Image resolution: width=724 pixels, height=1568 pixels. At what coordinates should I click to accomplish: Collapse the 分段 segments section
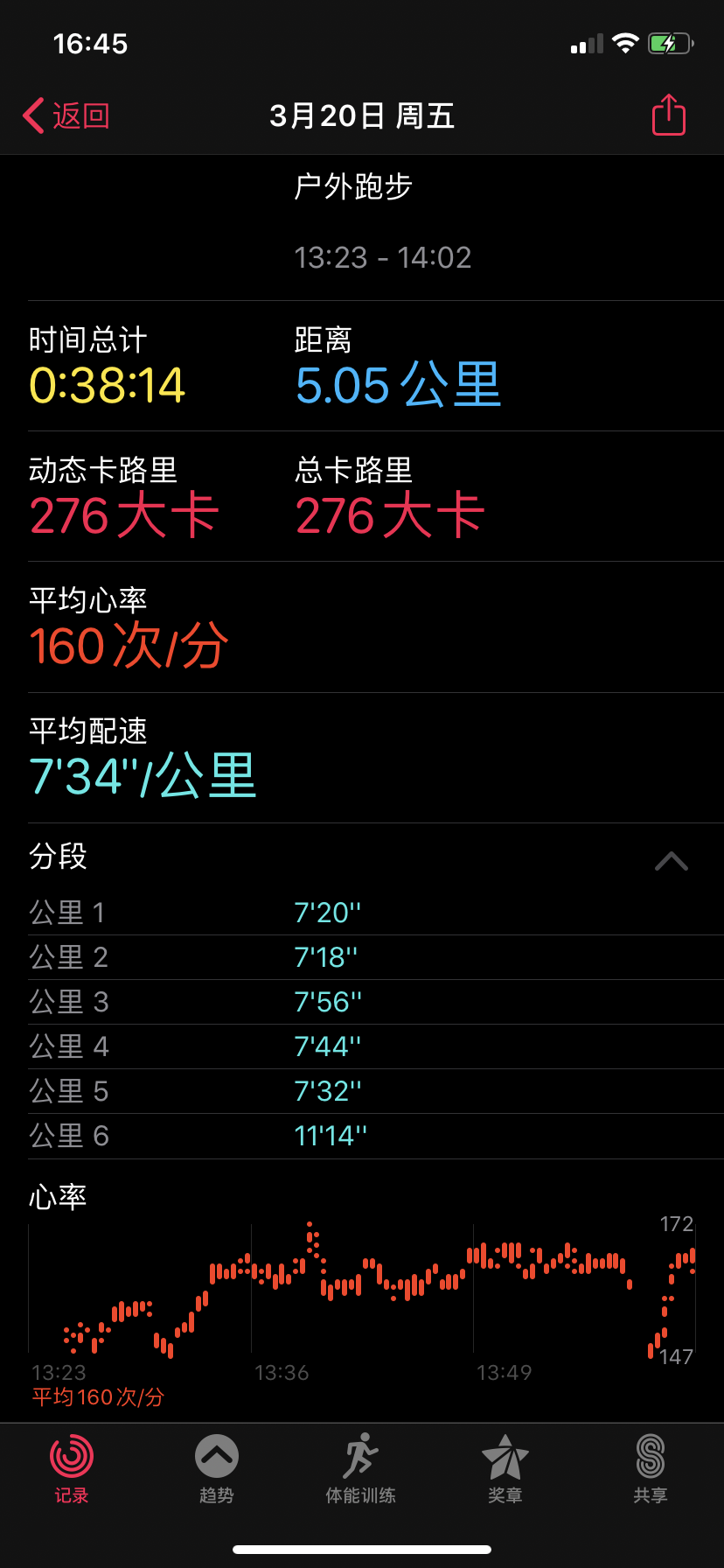[671, 861]
